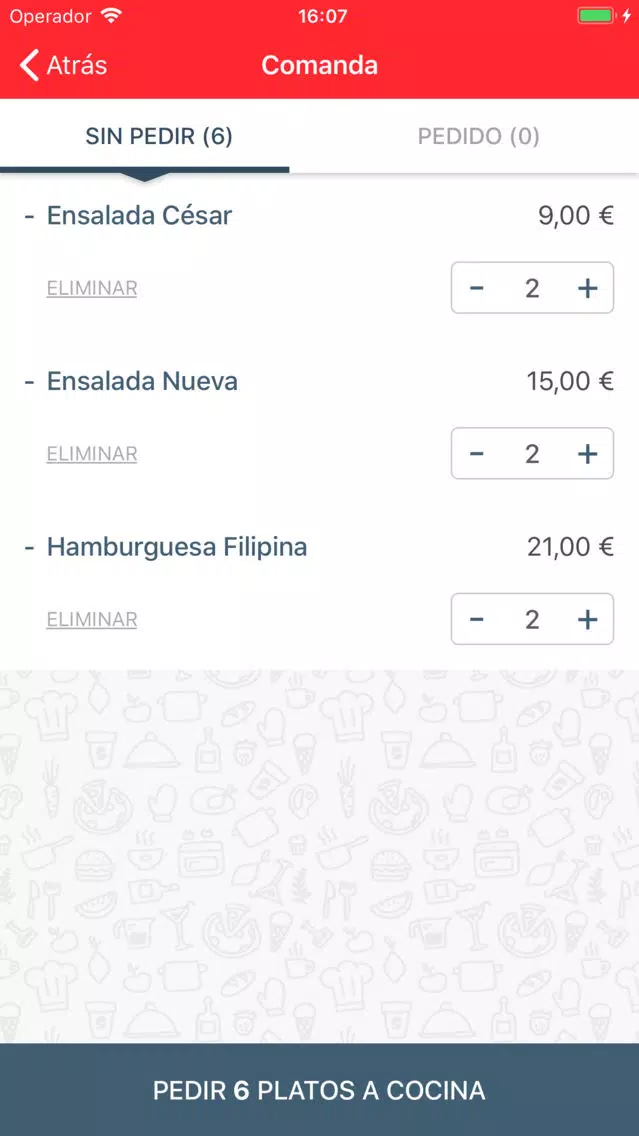Go back with the Atrás button

click(63, 65)
